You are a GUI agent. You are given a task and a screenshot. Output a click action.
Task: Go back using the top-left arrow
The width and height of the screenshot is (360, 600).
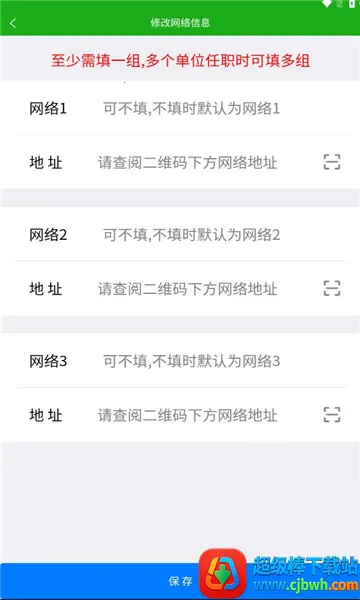click(x=13, y=23)
